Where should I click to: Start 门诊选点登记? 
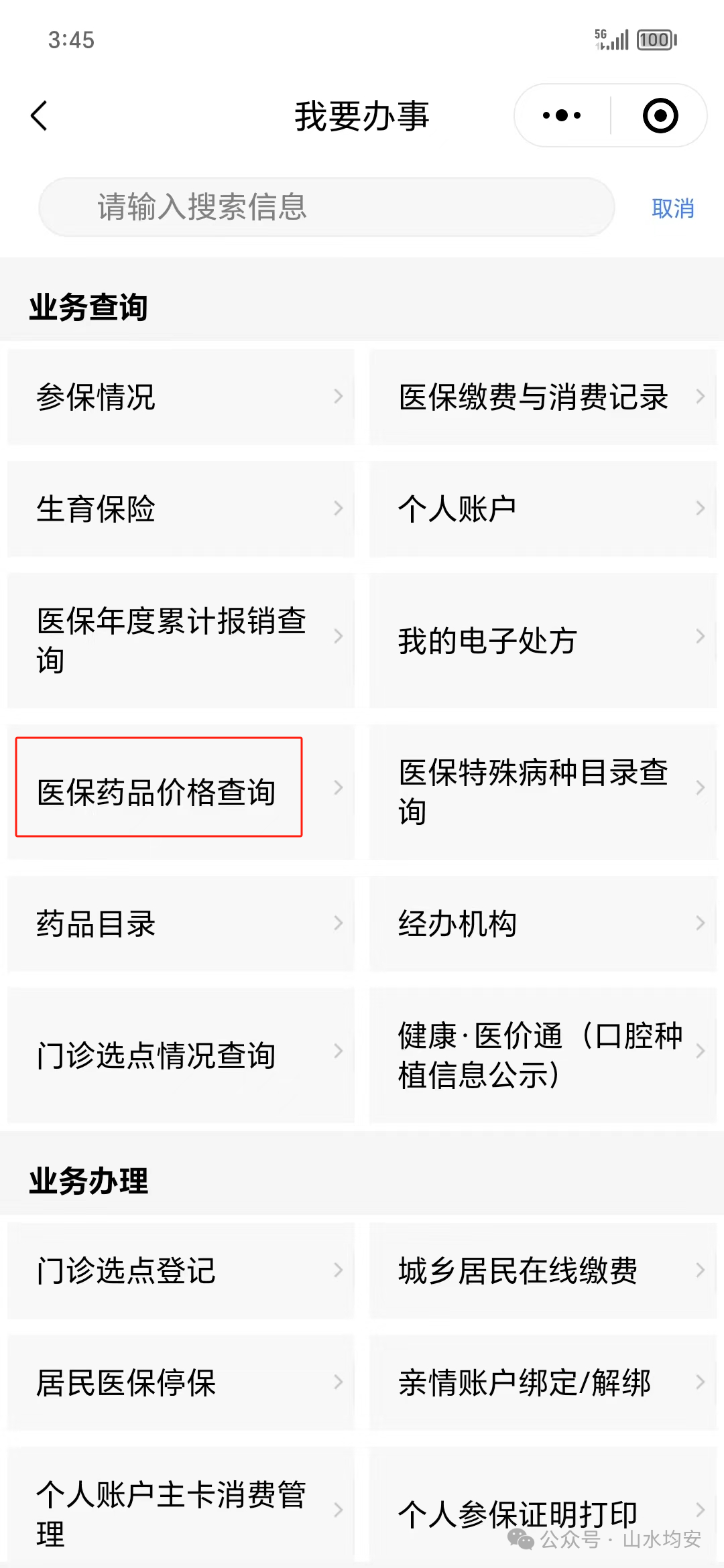click(181, 1270)
